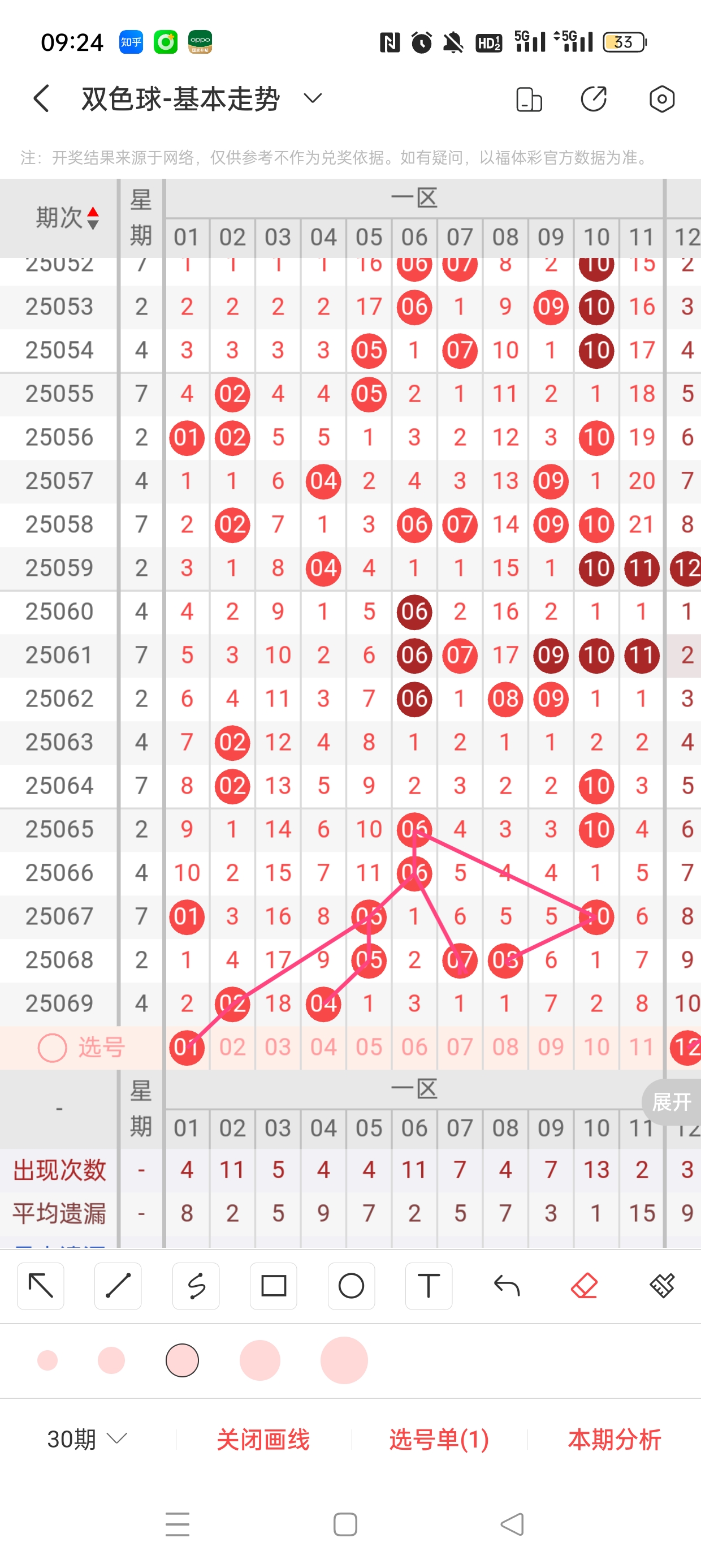Screen dimensions: 701x1568
Task: Activate the eraser tool
Action: pyautogui.click(x=583, y=1286)
